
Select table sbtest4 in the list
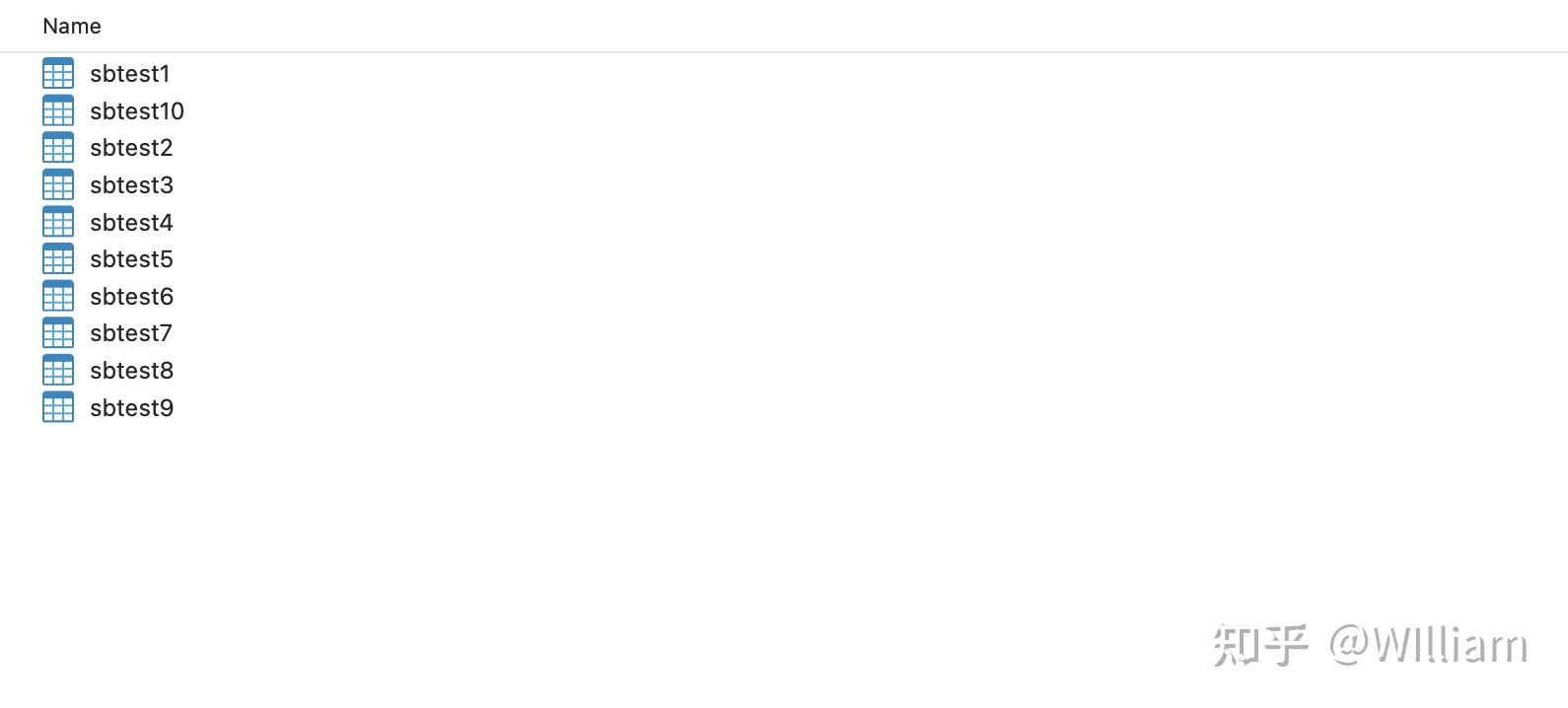[130, 223]
